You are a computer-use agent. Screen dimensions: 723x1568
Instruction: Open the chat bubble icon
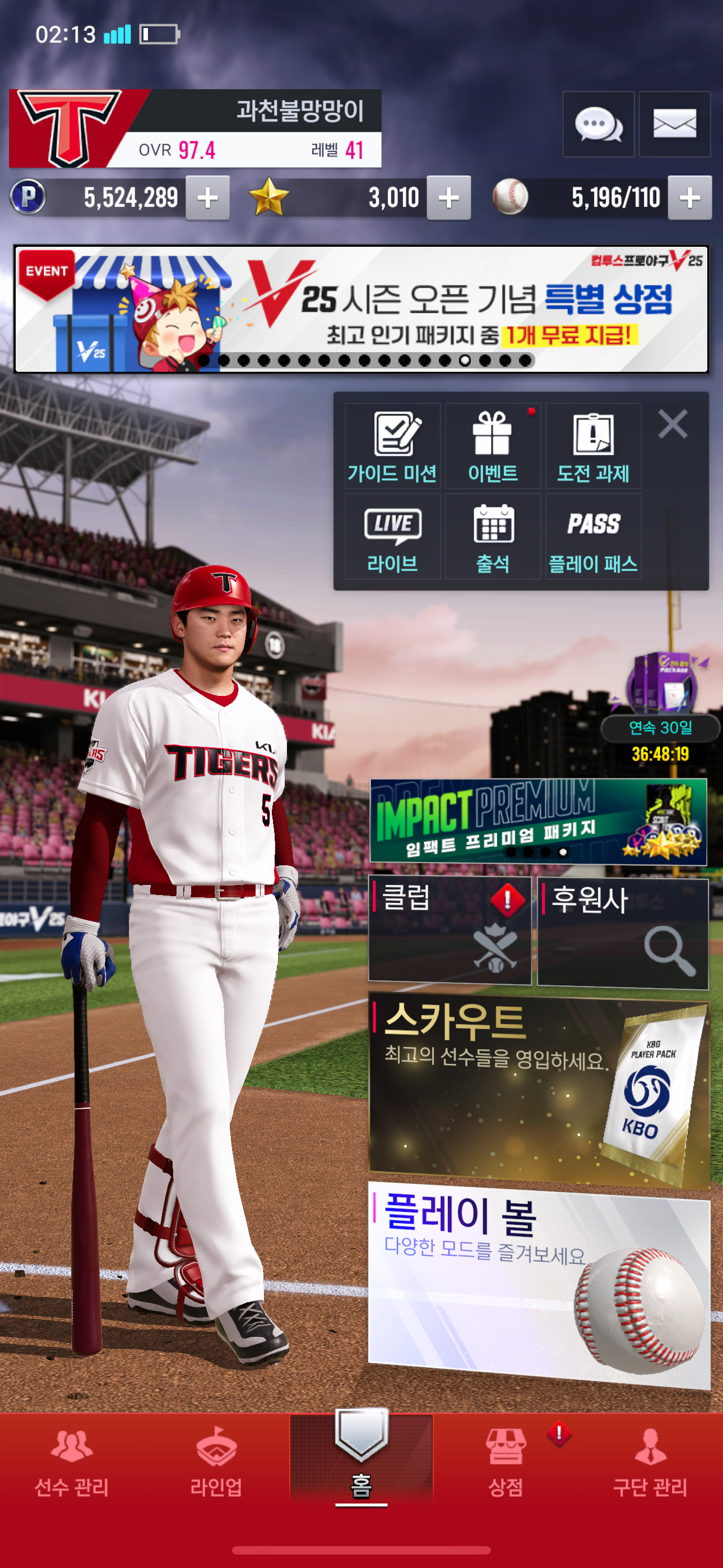(x=597, y=124)
